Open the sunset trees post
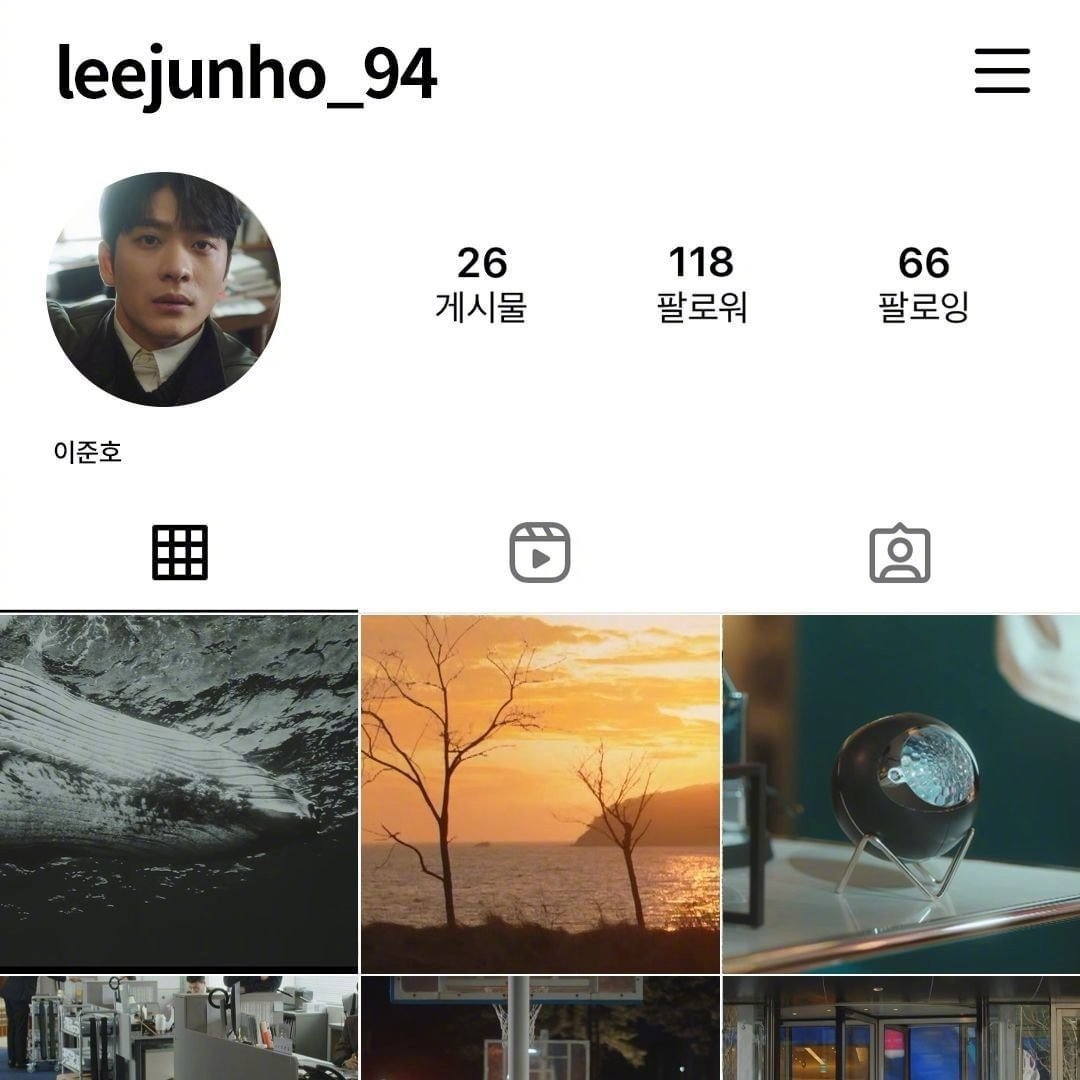Image resolution: width=1080 pixels, height=1080 pixels. [540, 793]
